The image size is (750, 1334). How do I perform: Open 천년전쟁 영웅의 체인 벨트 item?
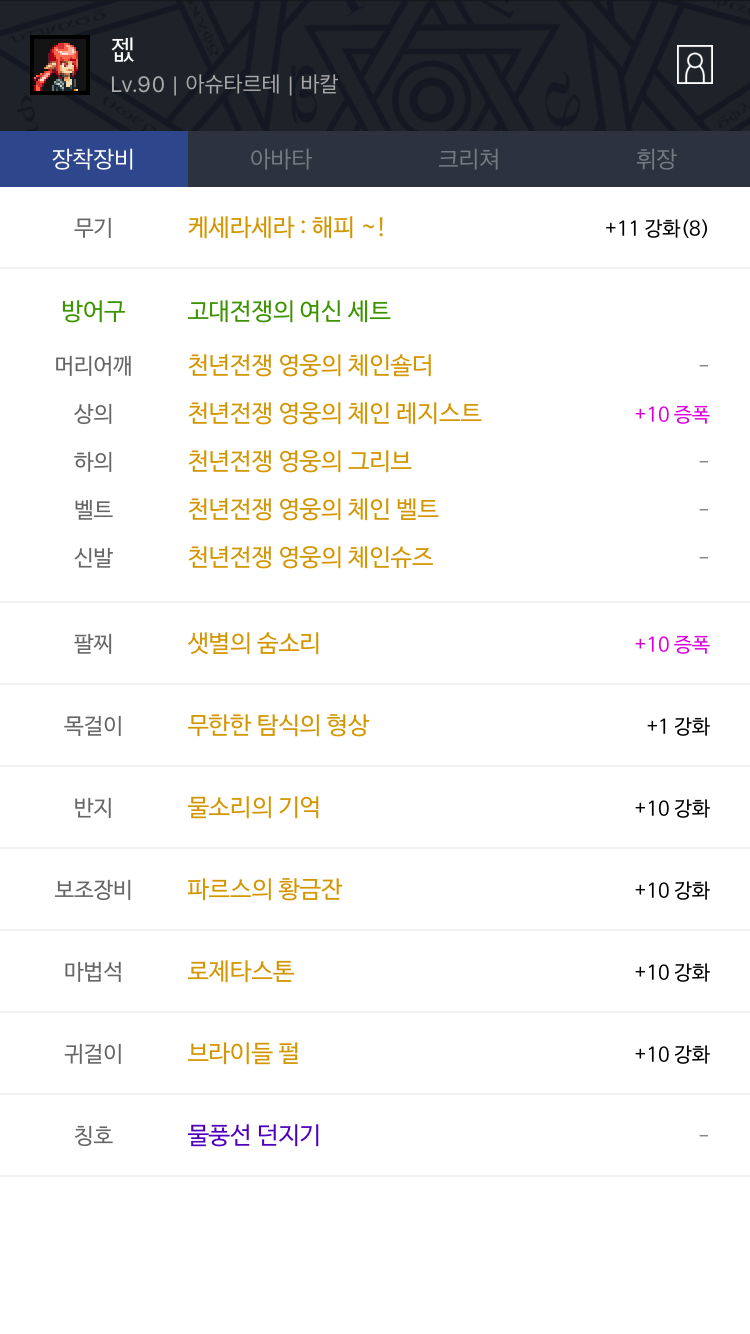[x=313, y=509]
